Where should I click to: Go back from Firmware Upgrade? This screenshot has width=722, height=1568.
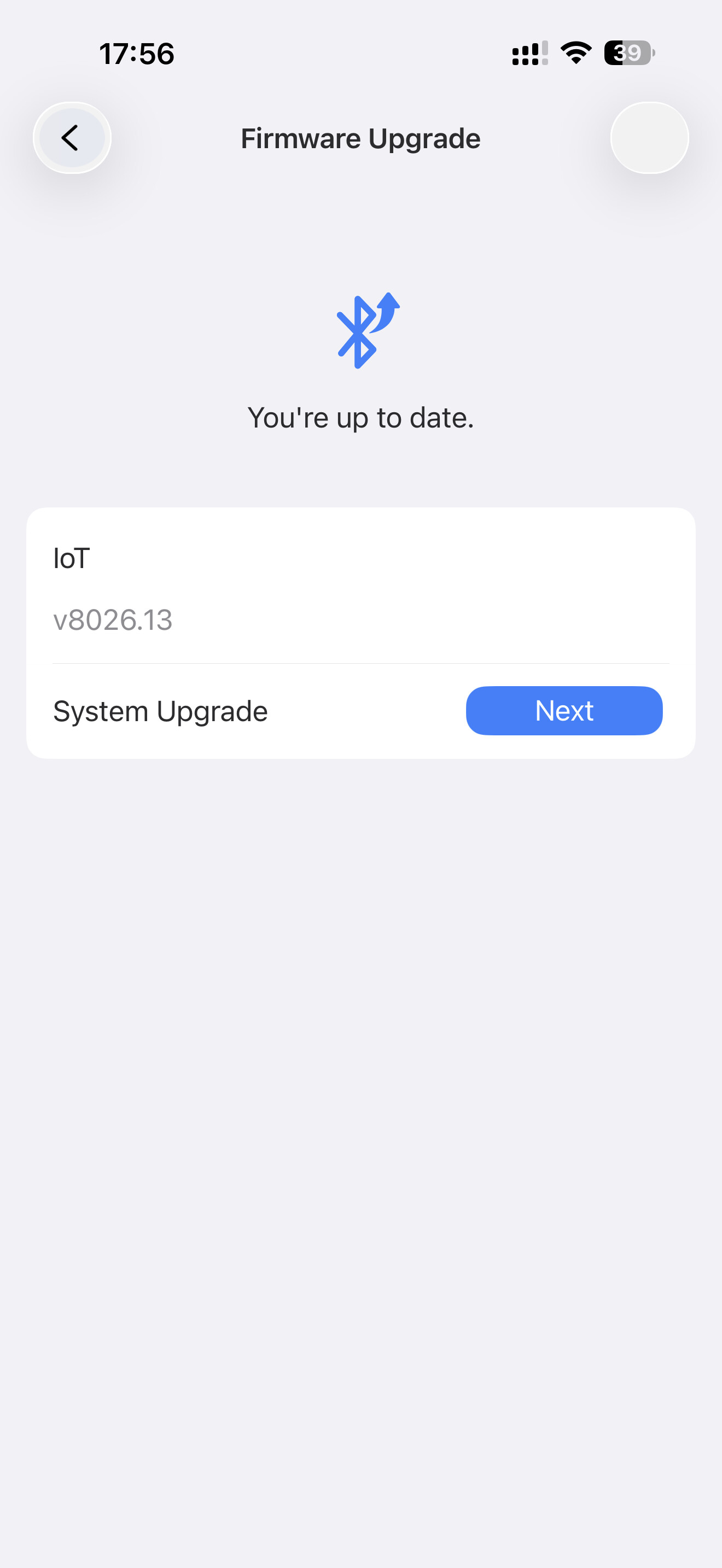click(x=72, y=138)
